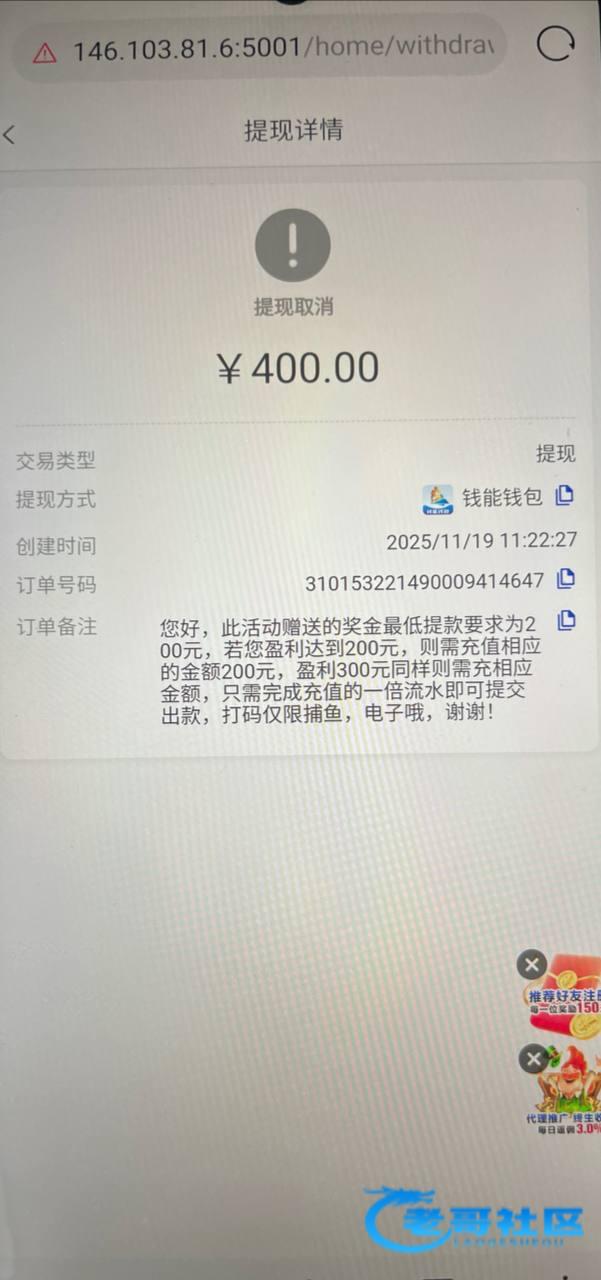This screenshot has height=1280, width=601.
Task: Copy the order remark text
Action: tap(565, 620)
